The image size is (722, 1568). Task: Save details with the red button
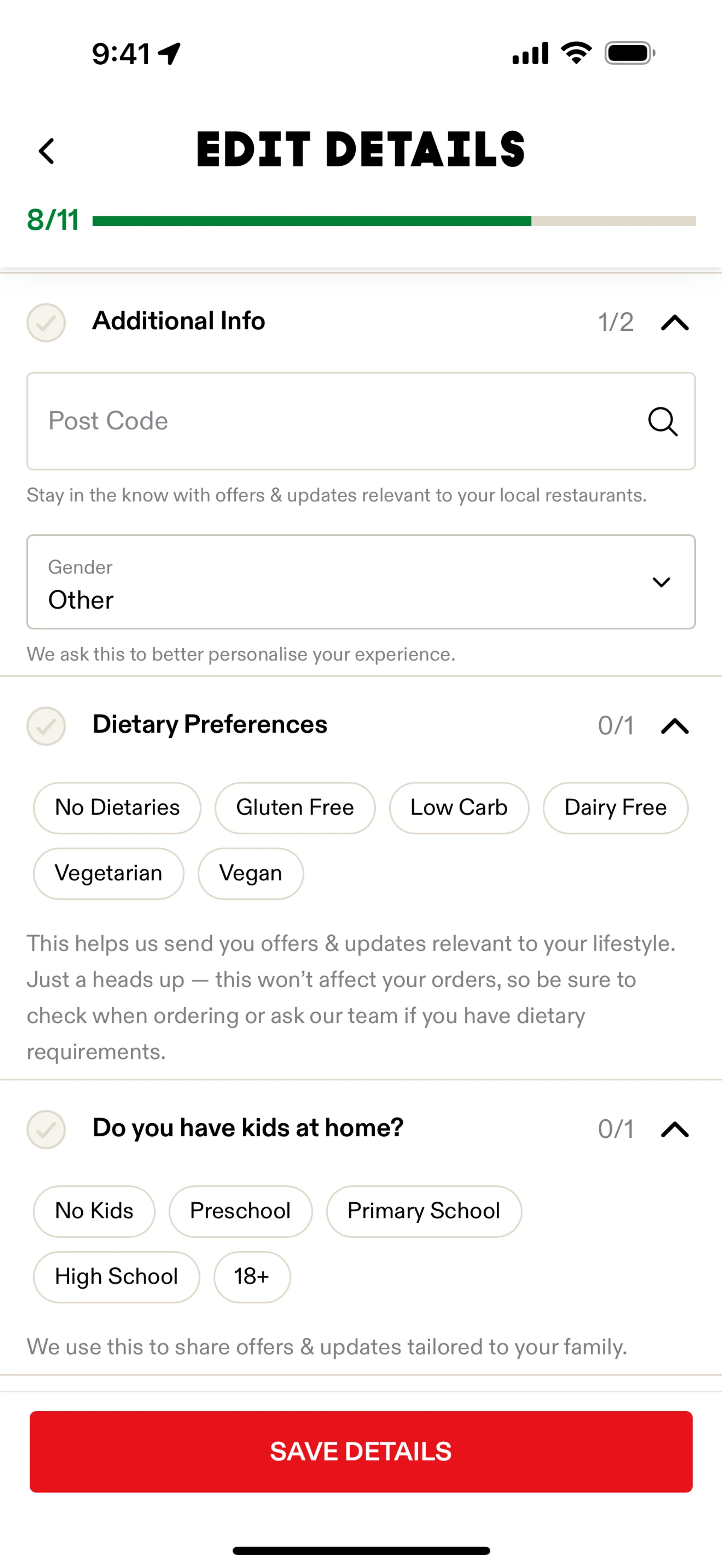360,1451
